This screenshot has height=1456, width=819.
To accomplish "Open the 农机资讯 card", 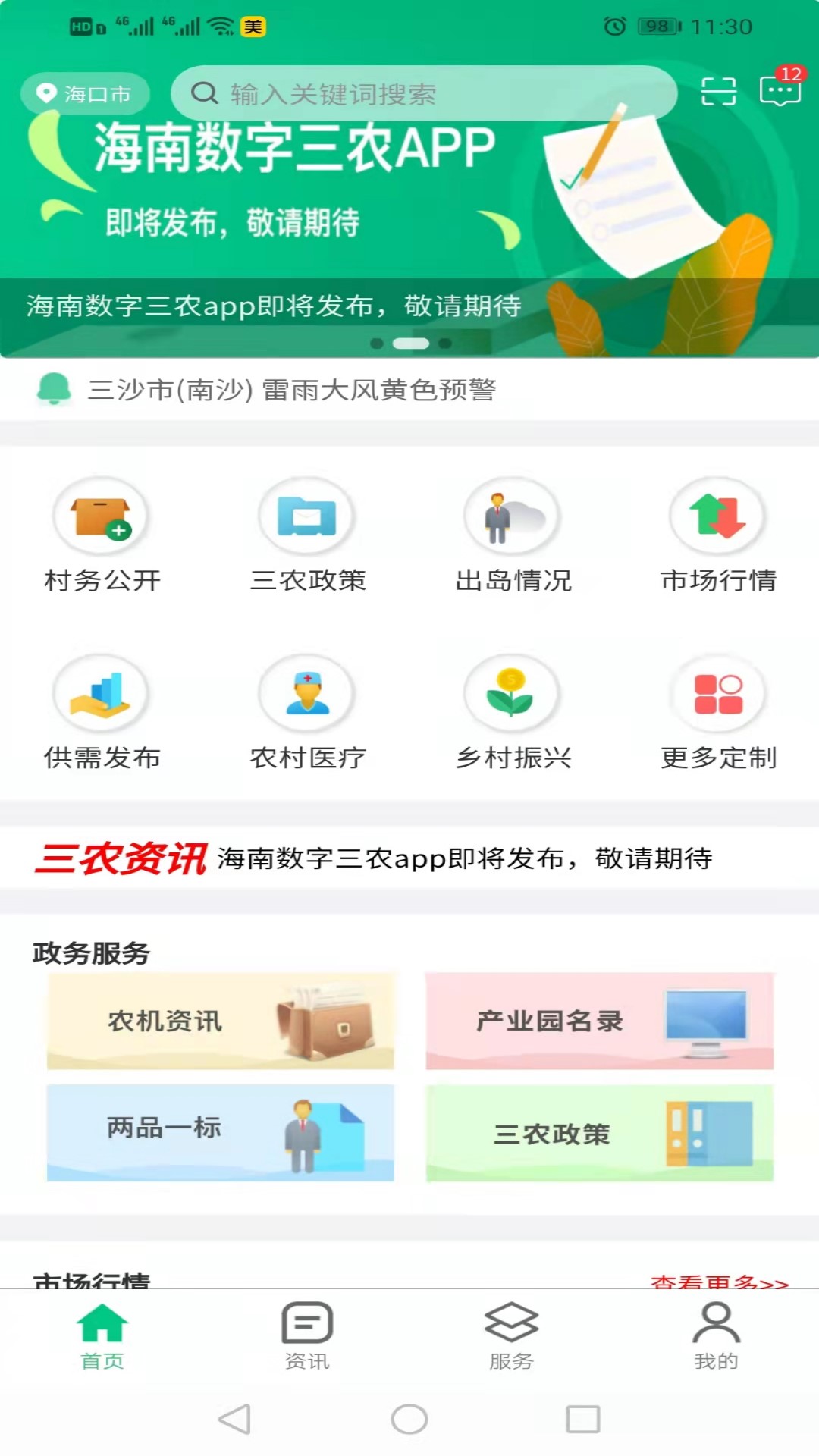I will coord(221,1021).
